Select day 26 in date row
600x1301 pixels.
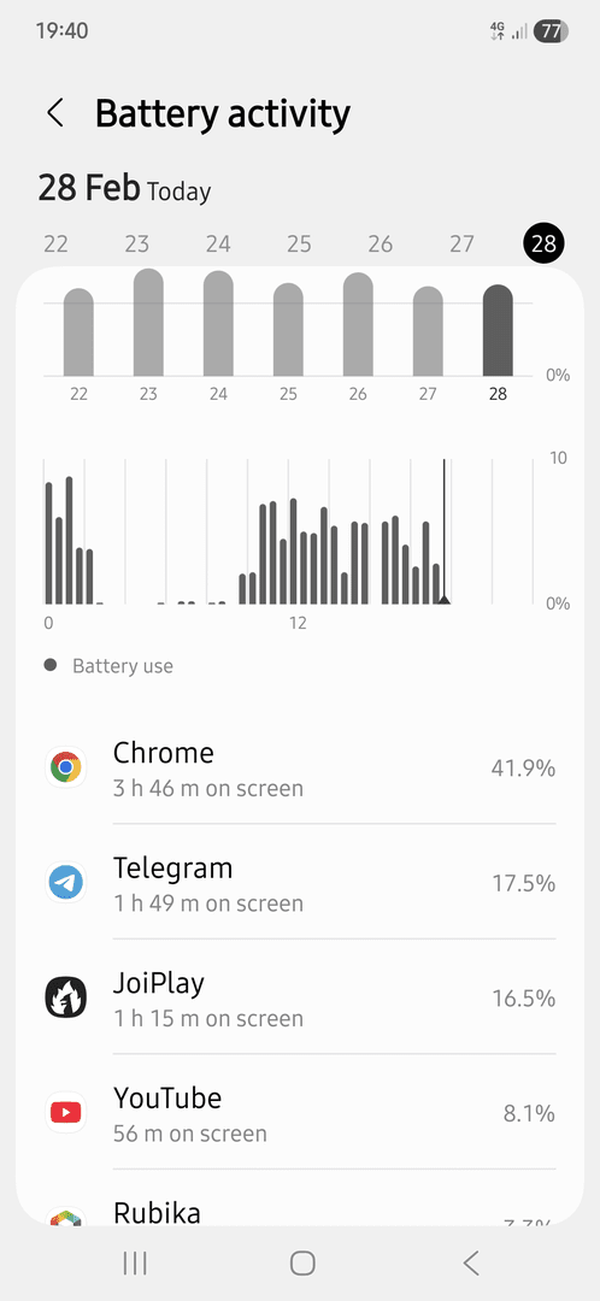(x=380, y=244)
